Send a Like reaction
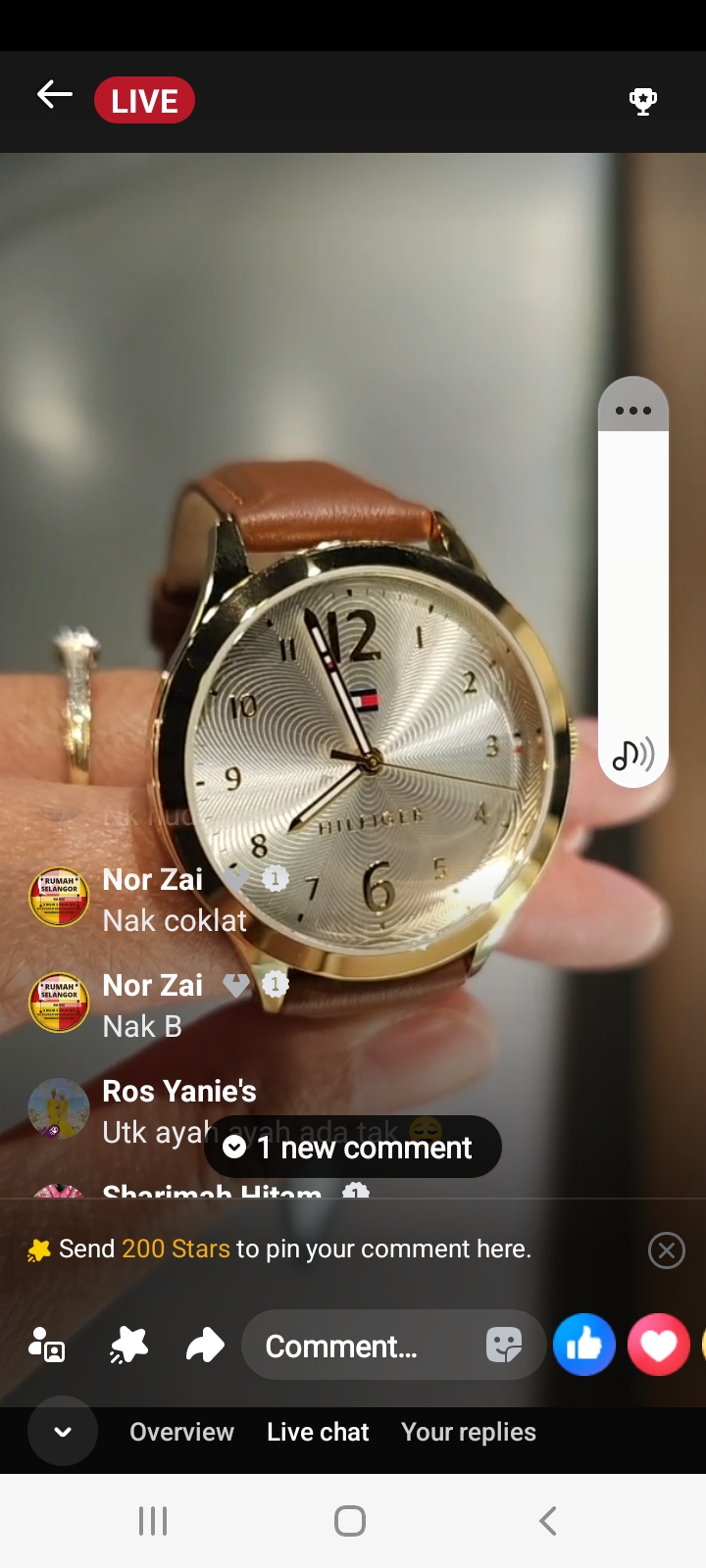The height and width of the screenshot is (1568, 706). tap(584, 1345)
